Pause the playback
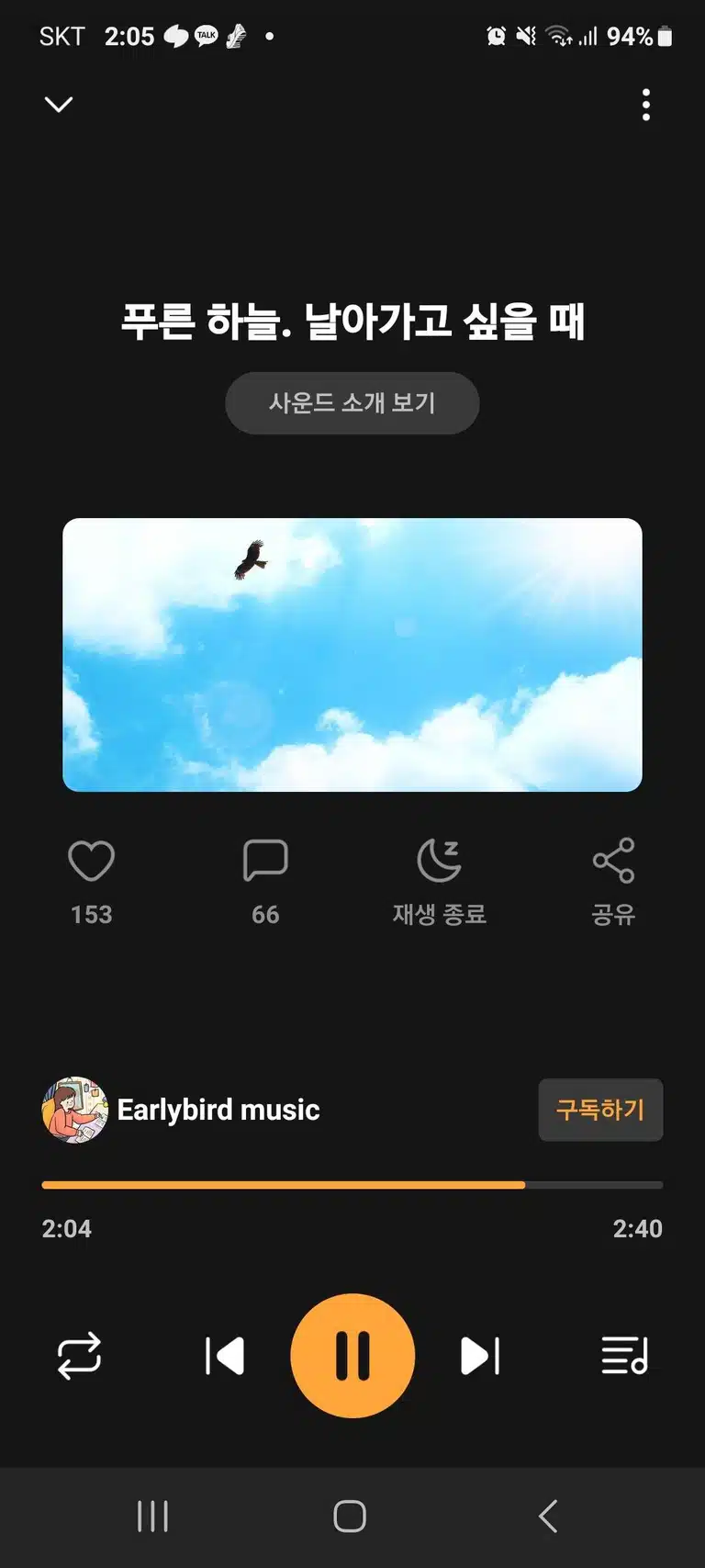 (x=352, y=1356)
